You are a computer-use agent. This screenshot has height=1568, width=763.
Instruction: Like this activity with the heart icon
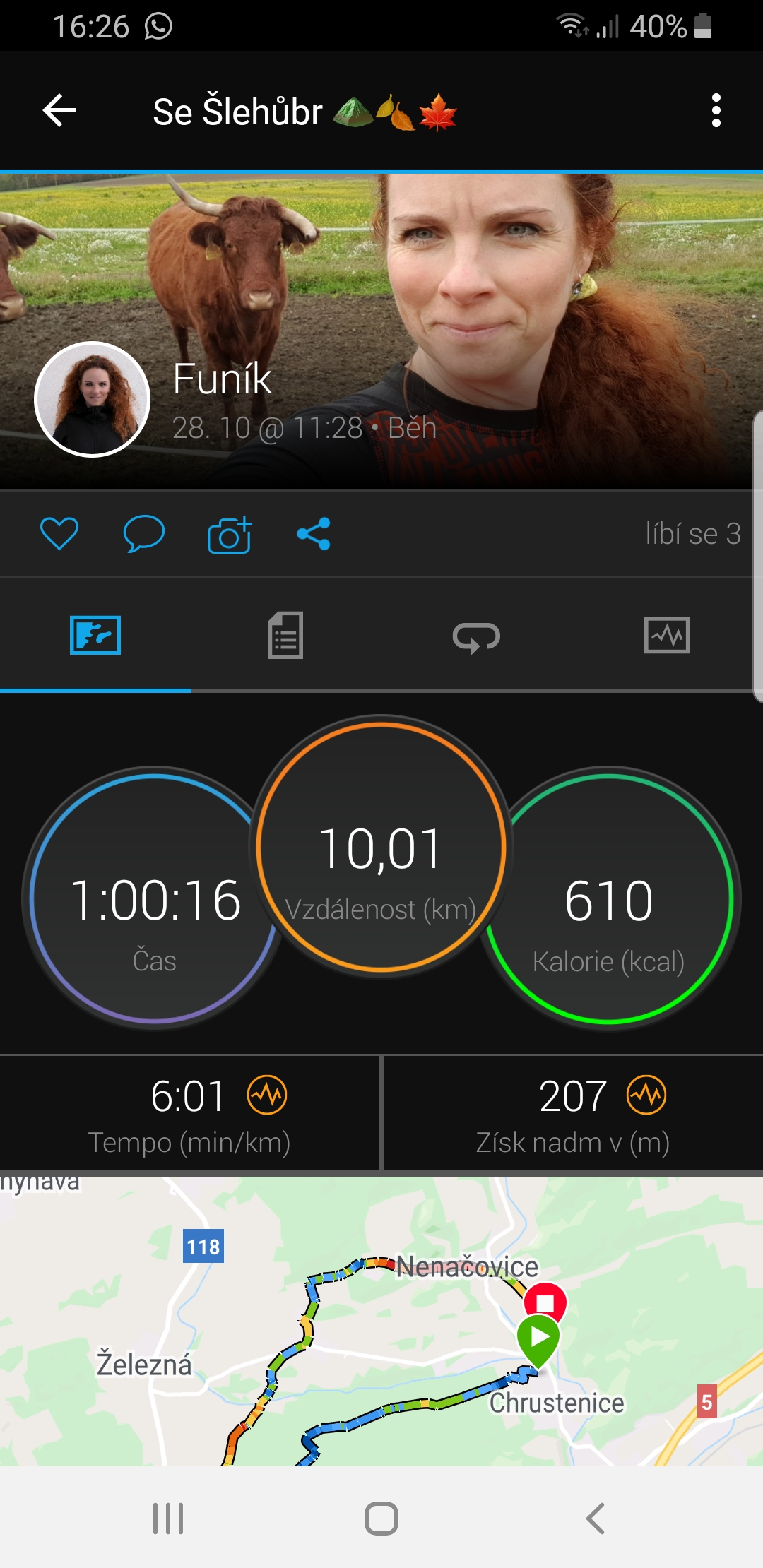click(59, 534)
